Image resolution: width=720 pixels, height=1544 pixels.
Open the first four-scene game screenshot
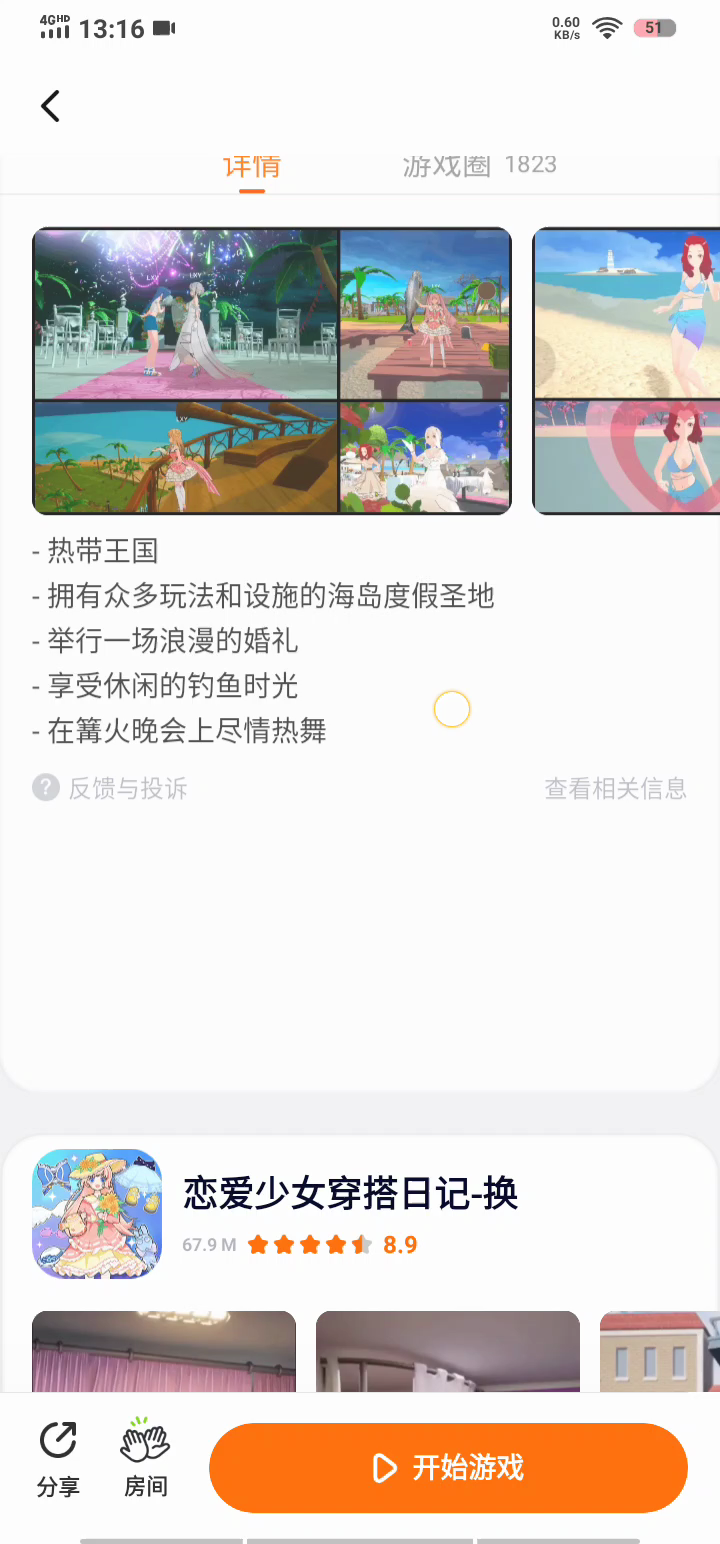pos(272,371)
